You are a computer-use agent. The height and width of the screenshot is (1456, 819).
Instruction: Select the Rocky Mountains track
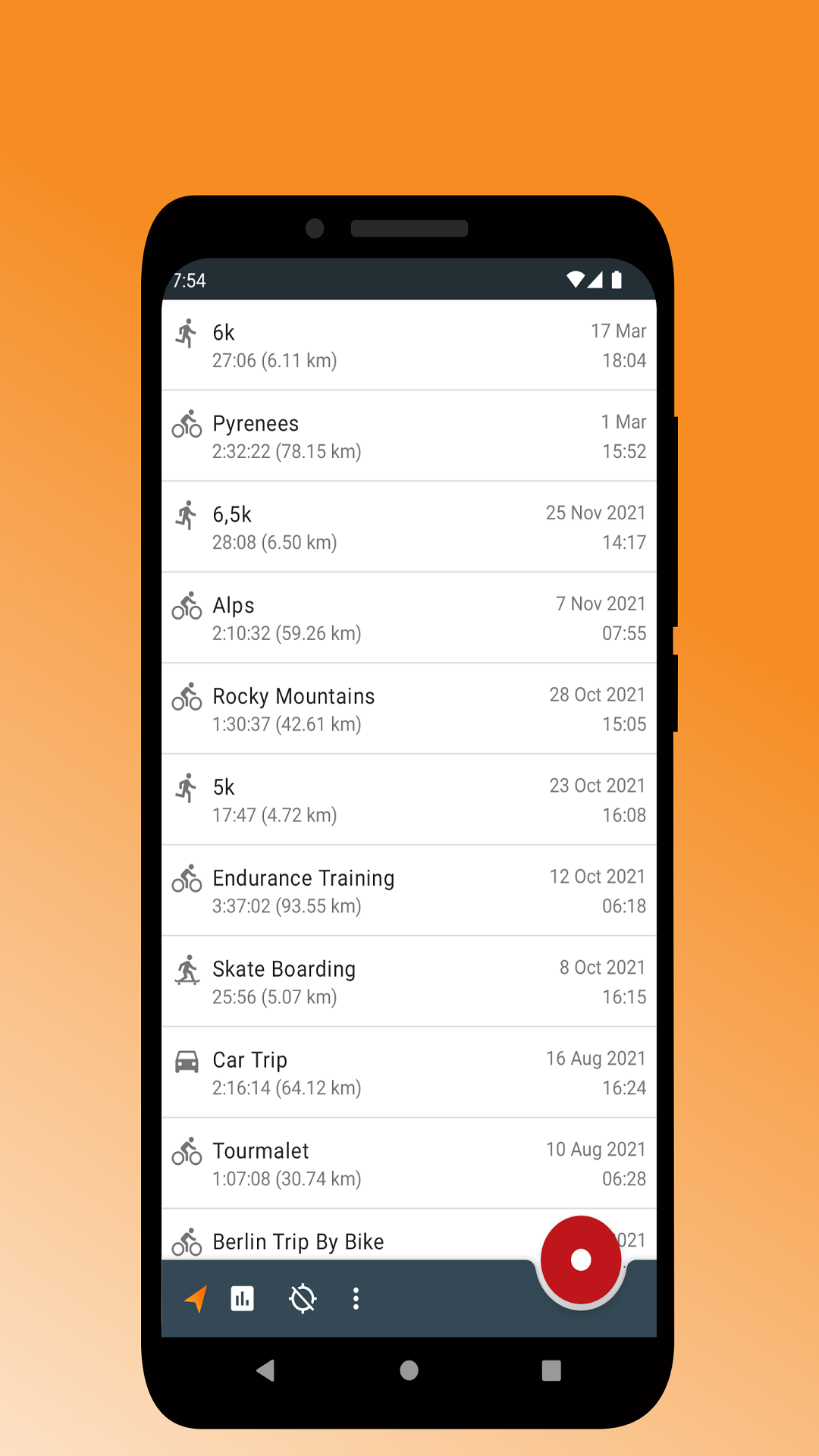point(409,710)
